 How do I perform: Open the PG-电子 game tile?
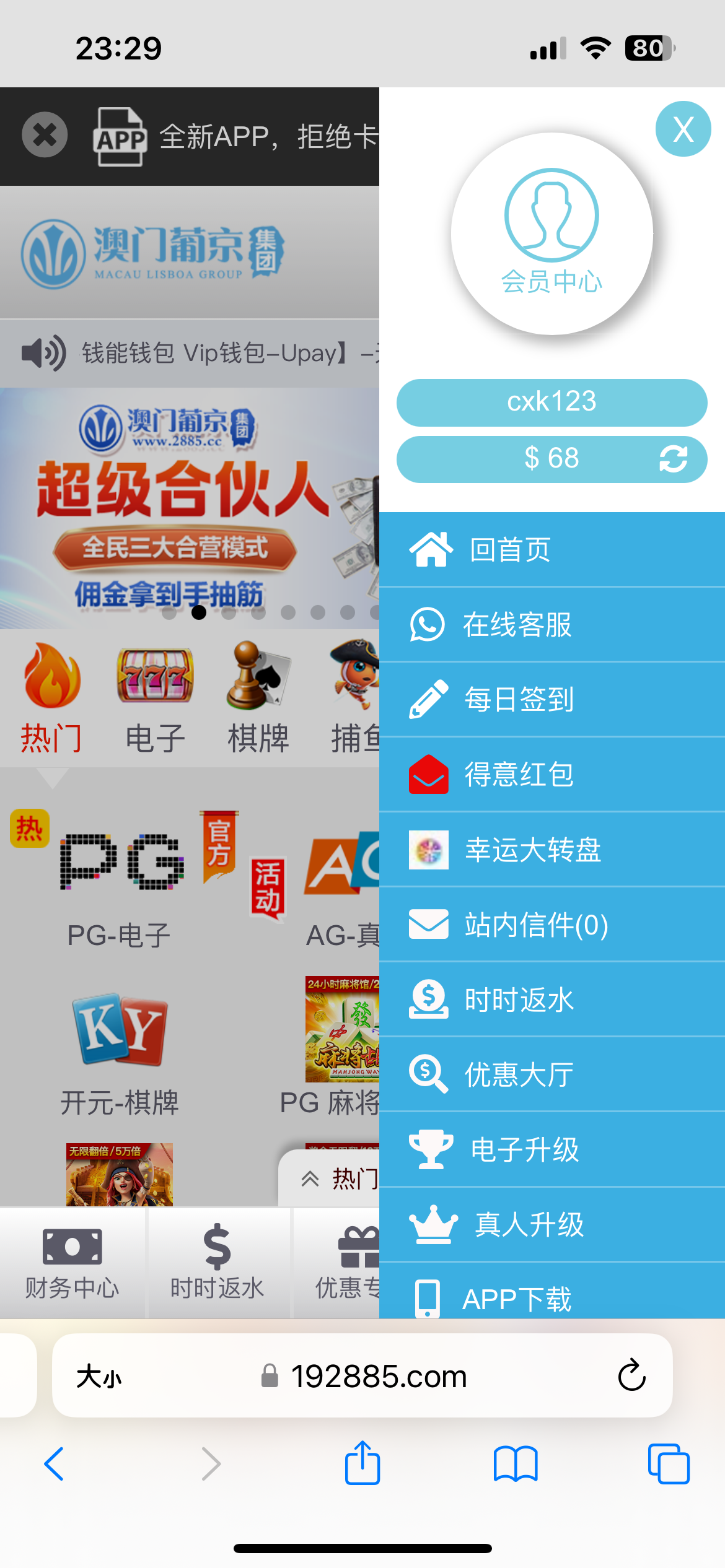click(x=121, y=879)
